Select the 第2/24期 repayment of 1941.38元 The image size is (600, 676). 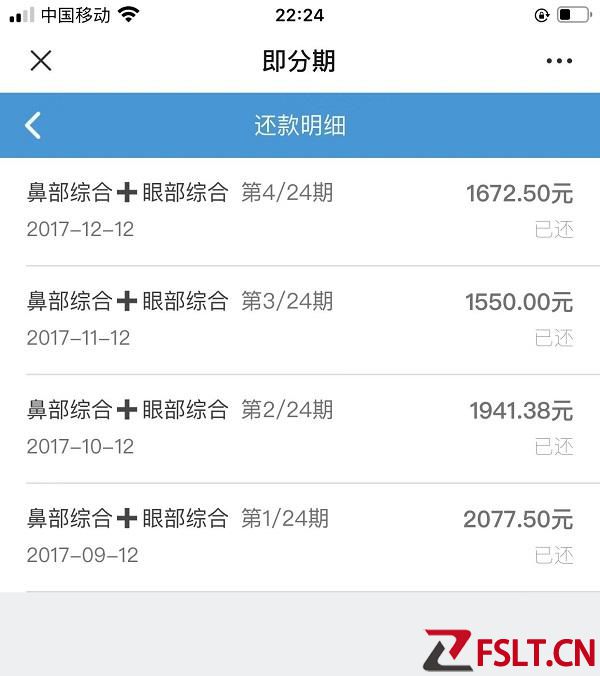pos(300,428)
